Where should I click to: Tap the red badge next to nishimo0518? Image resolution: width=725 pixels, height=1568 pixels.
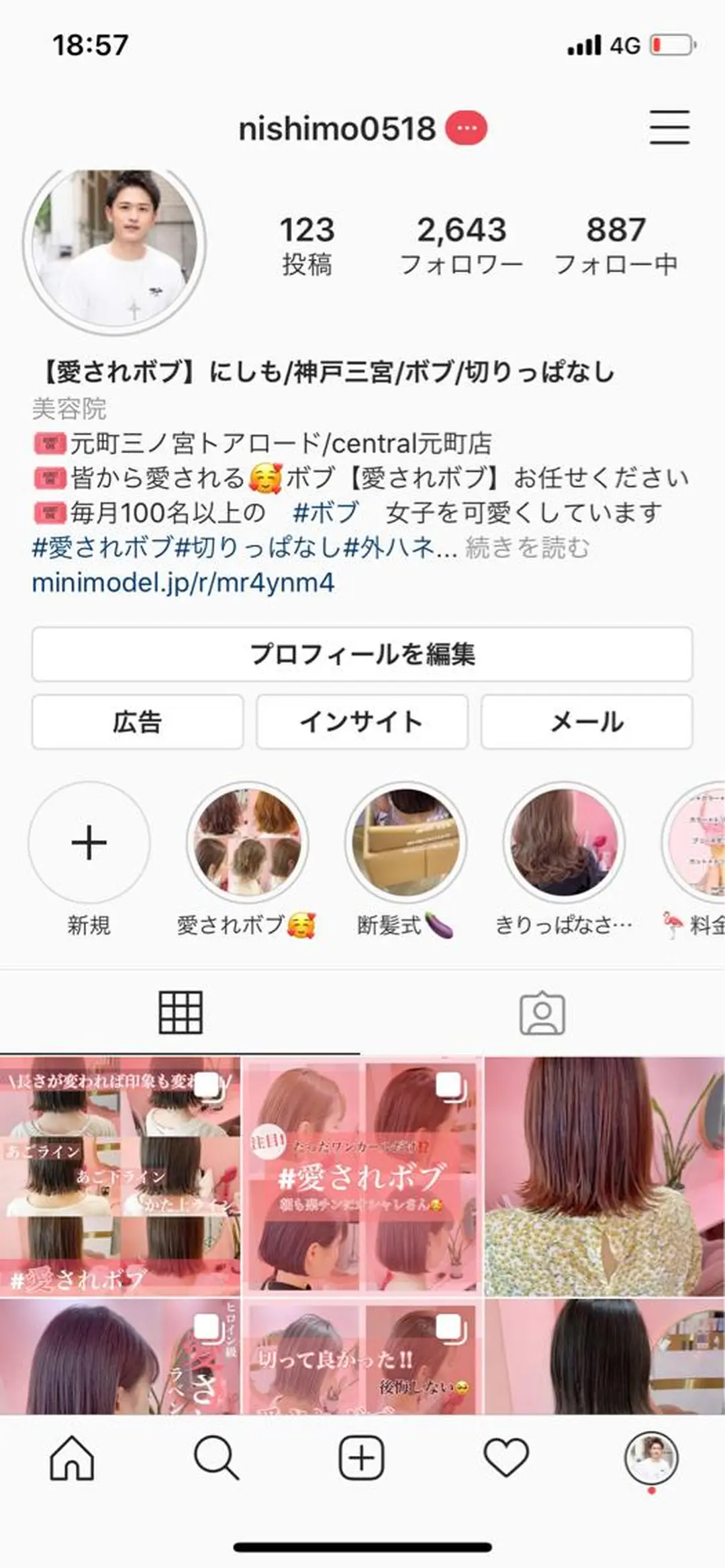(465, 129)
